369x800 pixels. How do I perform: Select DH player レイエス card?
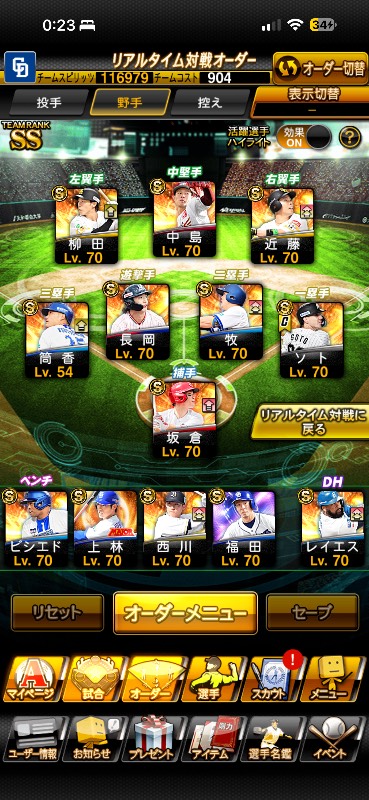pyautogui.click(x=333, y=529)
